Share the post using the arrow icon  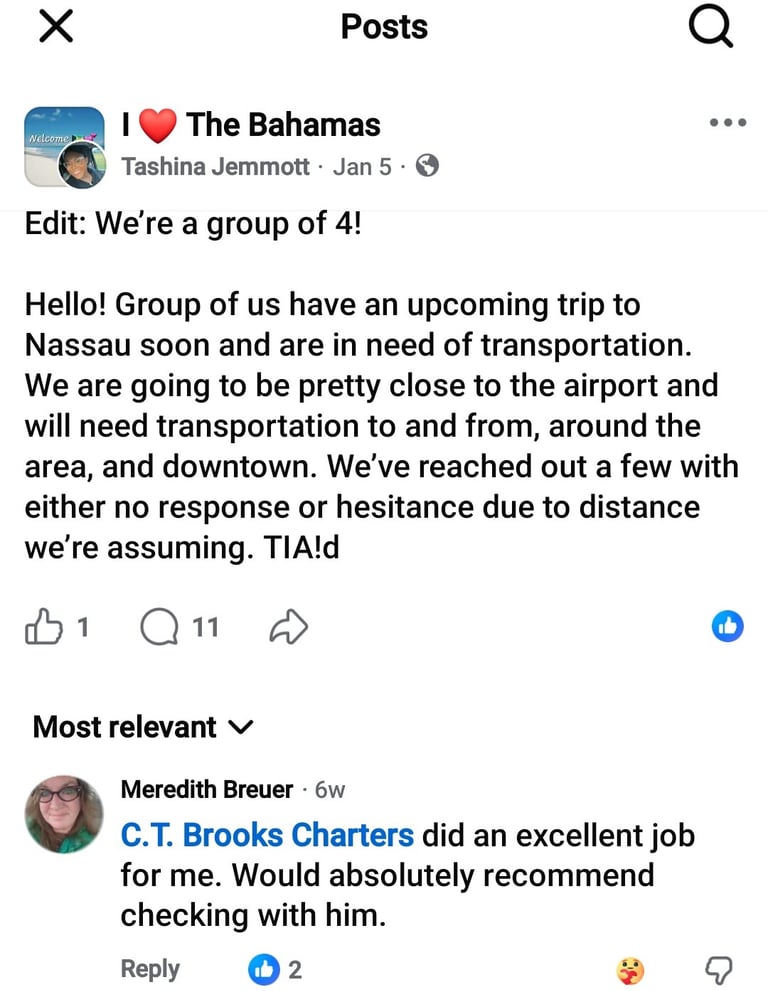(288, 627)
